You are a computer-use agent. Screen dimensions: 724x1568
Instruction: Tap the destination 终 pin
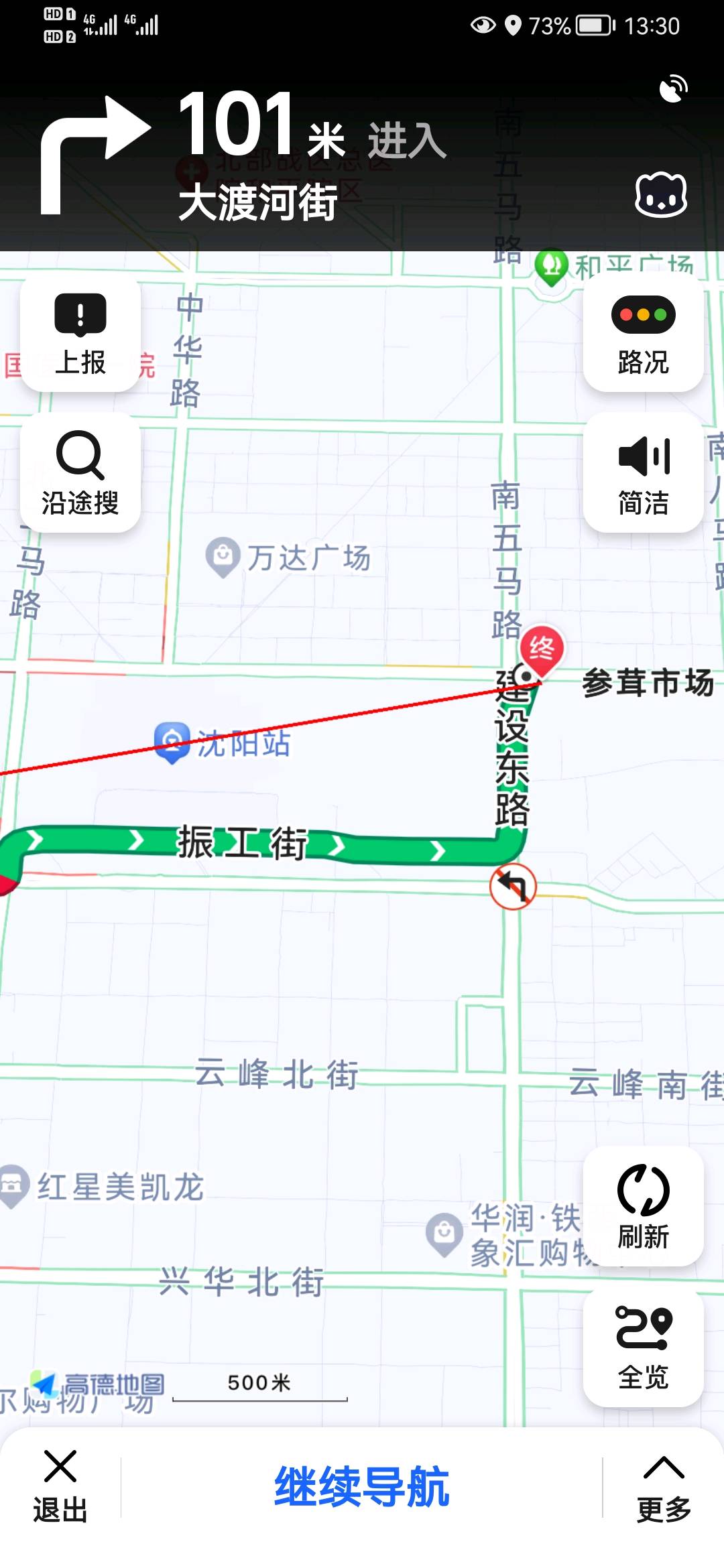[542, 649]
